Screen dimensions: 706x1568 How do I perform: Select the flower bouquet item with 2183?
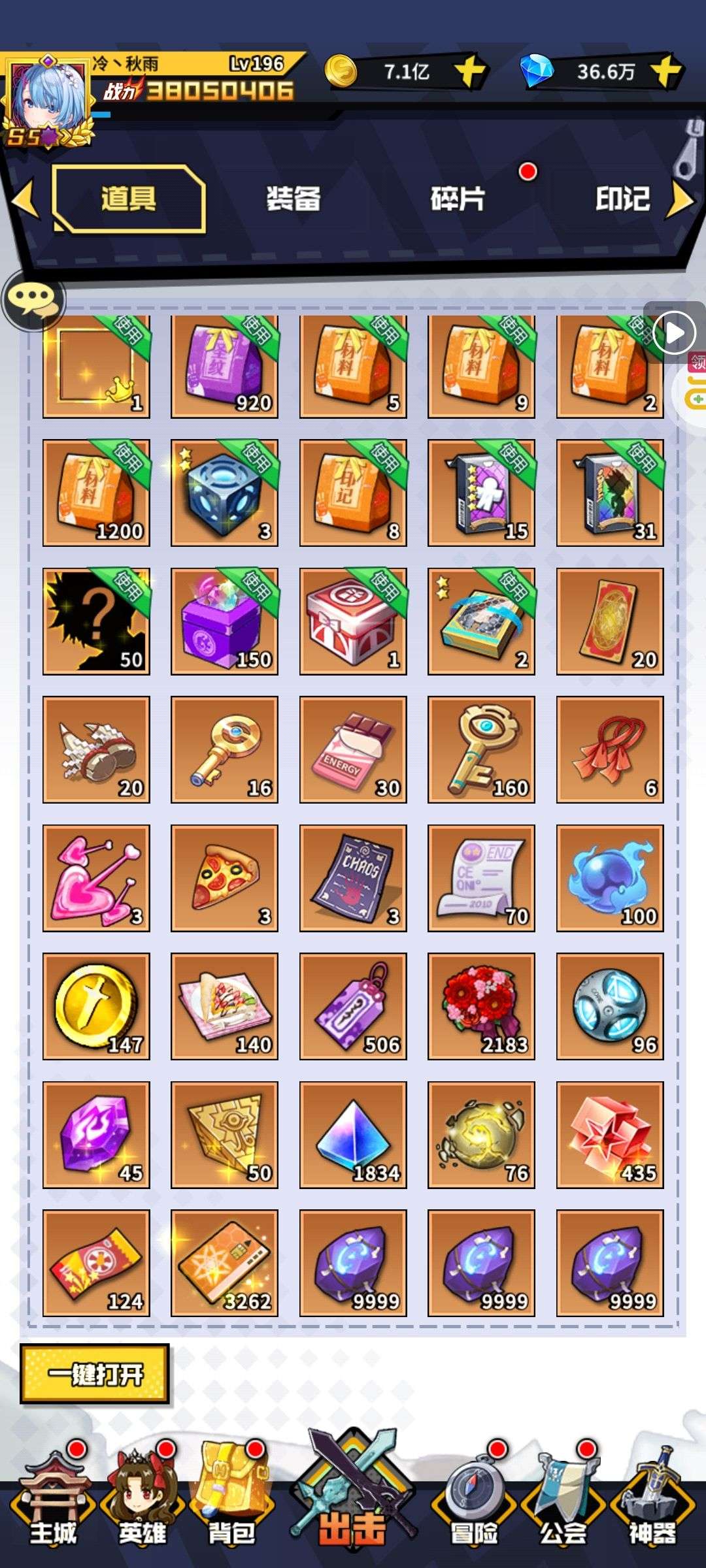(x=481, y=1005)
